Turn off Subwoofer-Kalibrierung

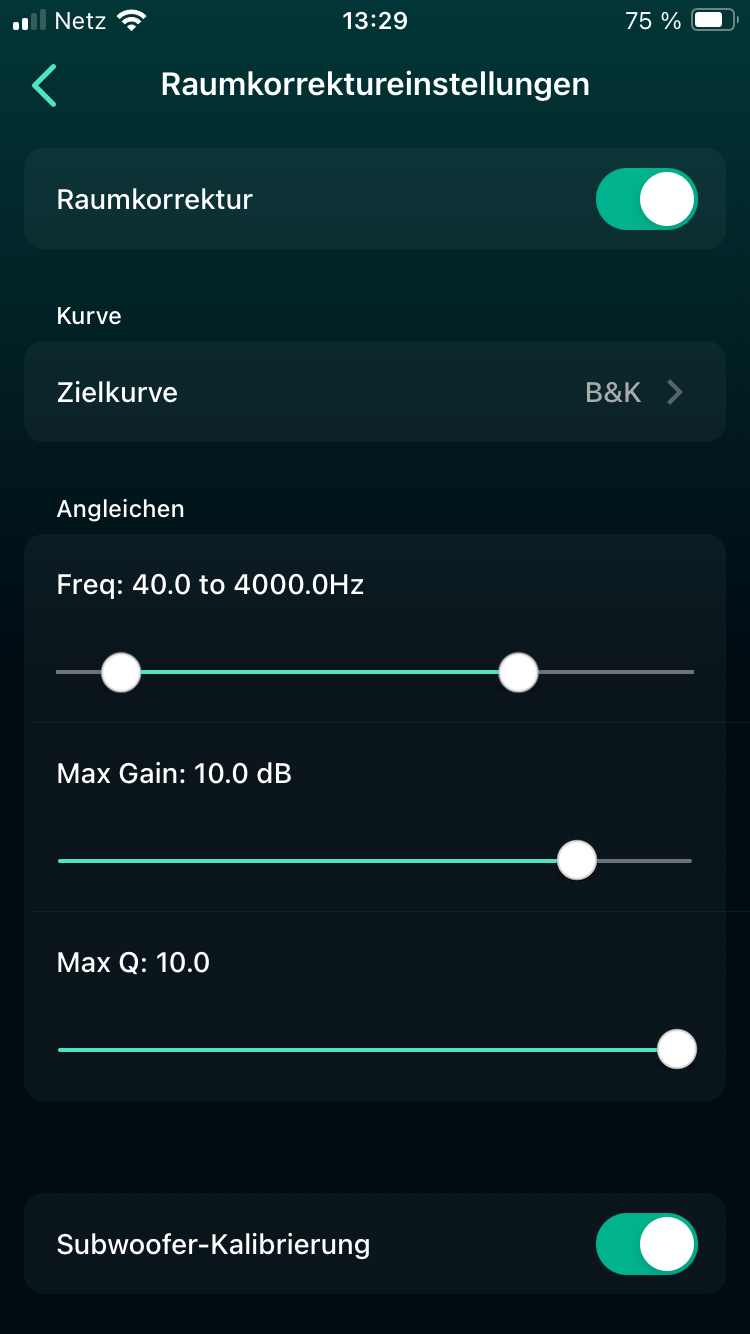point(646,1244)
